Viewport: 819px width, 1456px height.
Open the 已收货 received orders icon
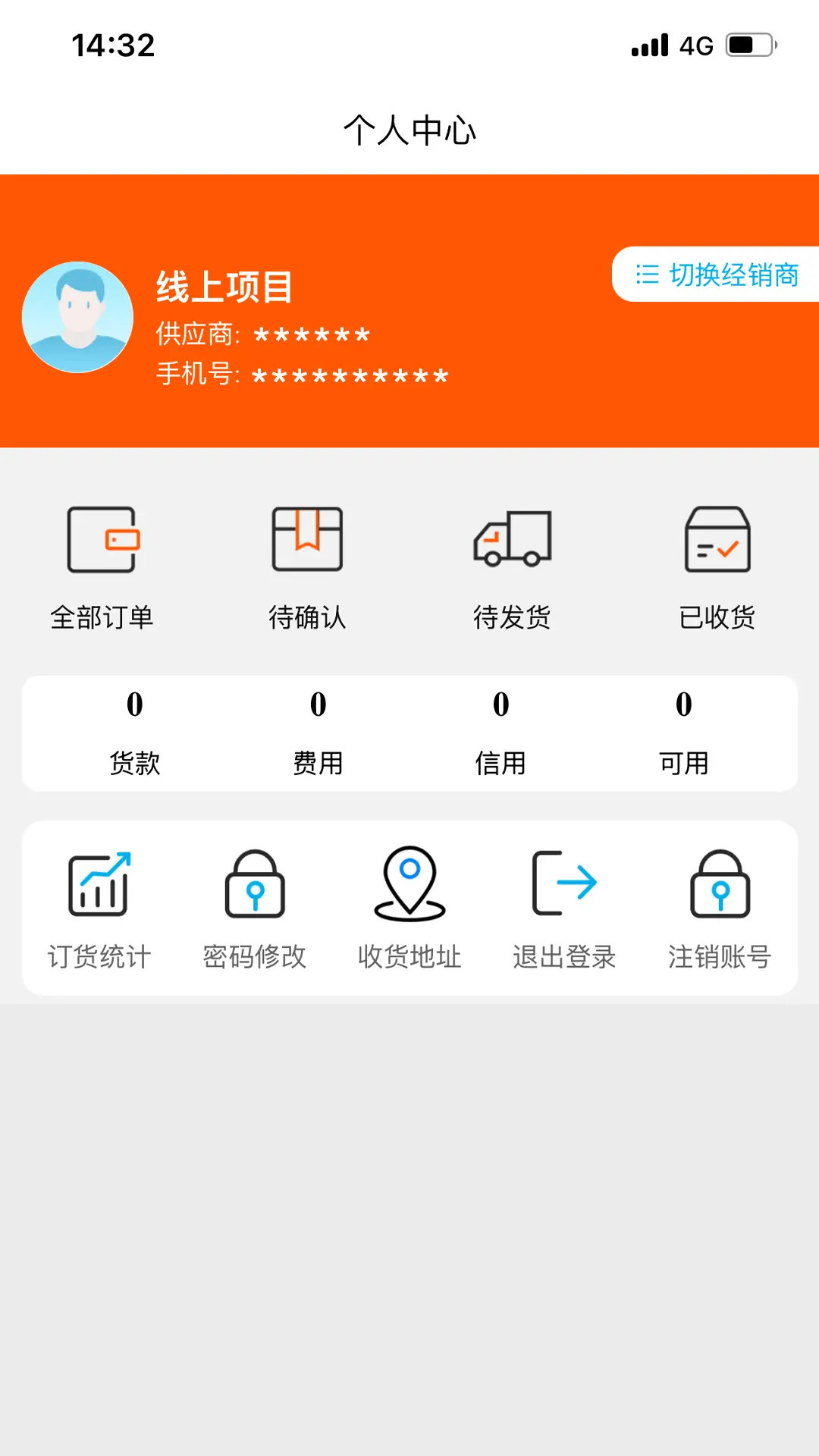pos(717,538)
